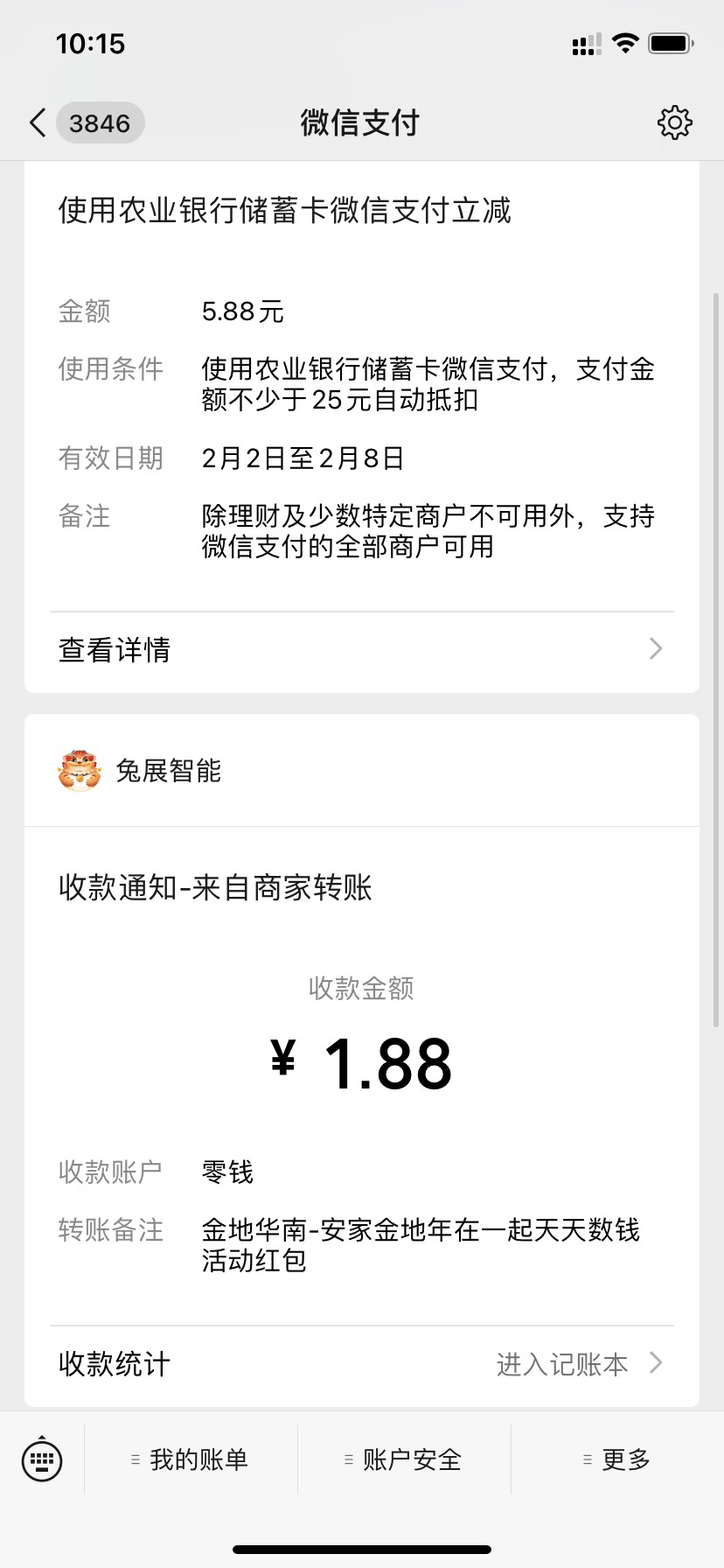The width and height of the screenshot is (724, 1568).
Task: Open 查看详情 for the coupon
Action: (361, 649)
